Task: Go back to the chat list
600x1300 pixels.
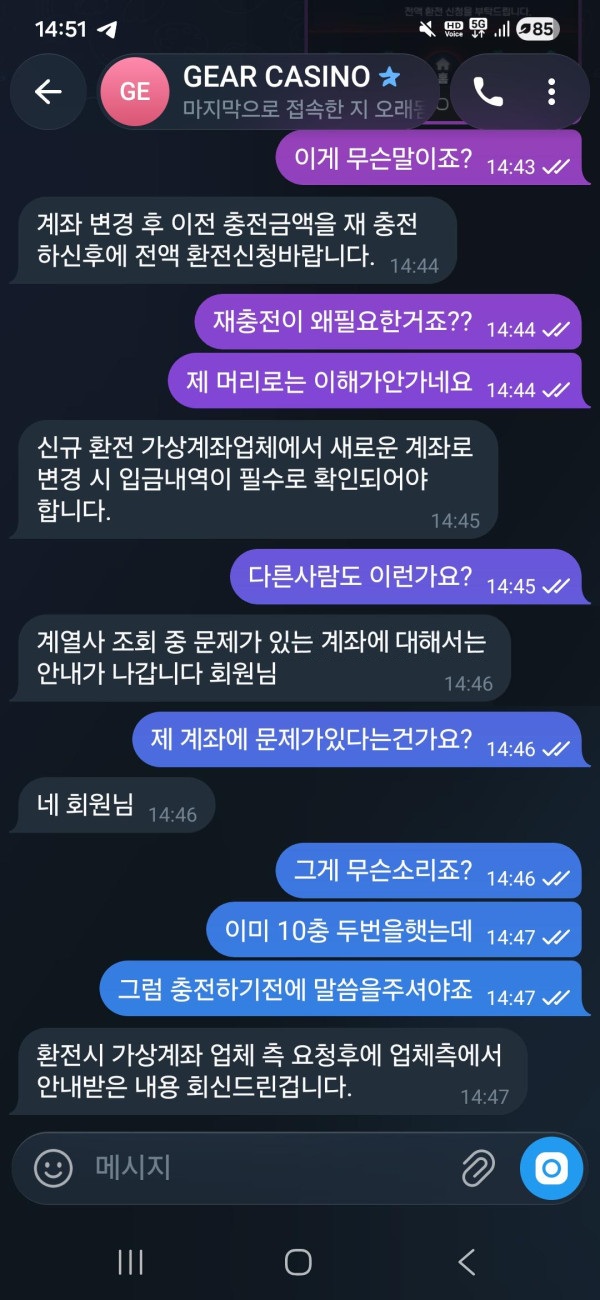Action: pyautogui.click(x=48, y=92)
